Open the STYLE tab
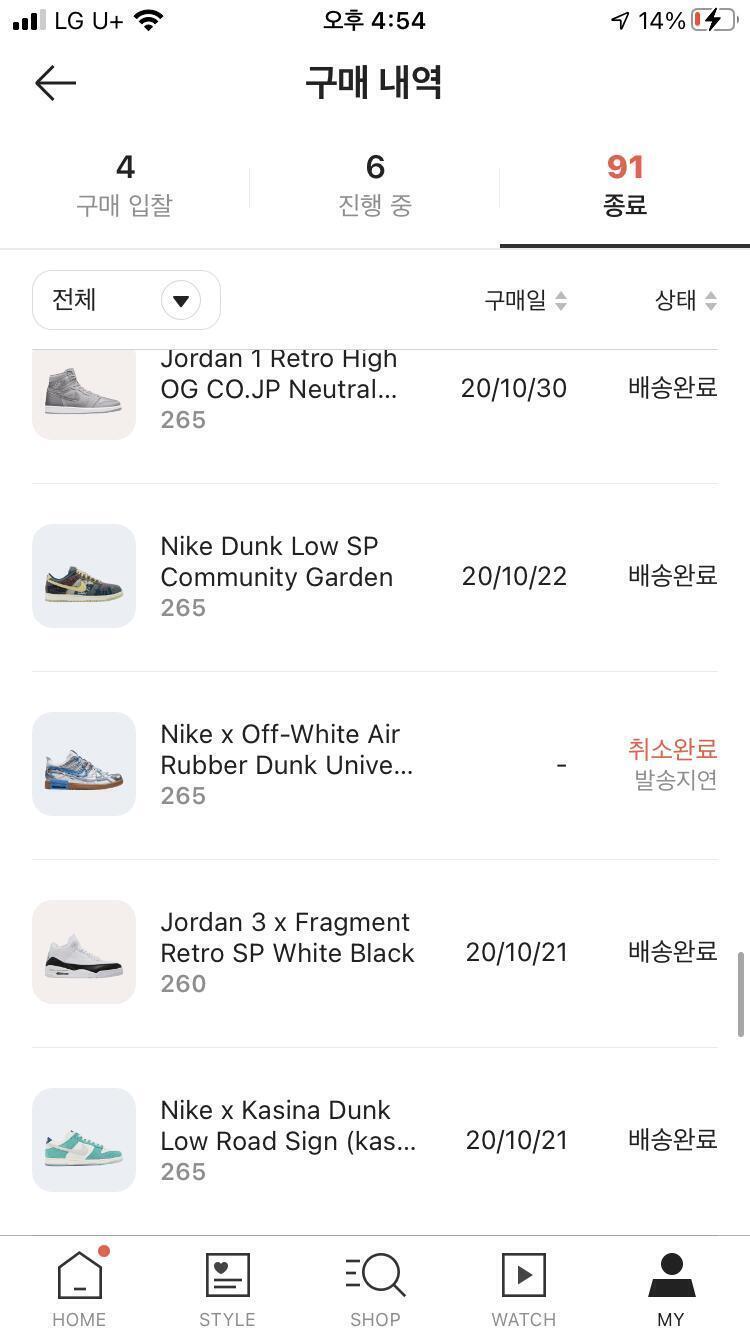 click(x=227, y=1288)
